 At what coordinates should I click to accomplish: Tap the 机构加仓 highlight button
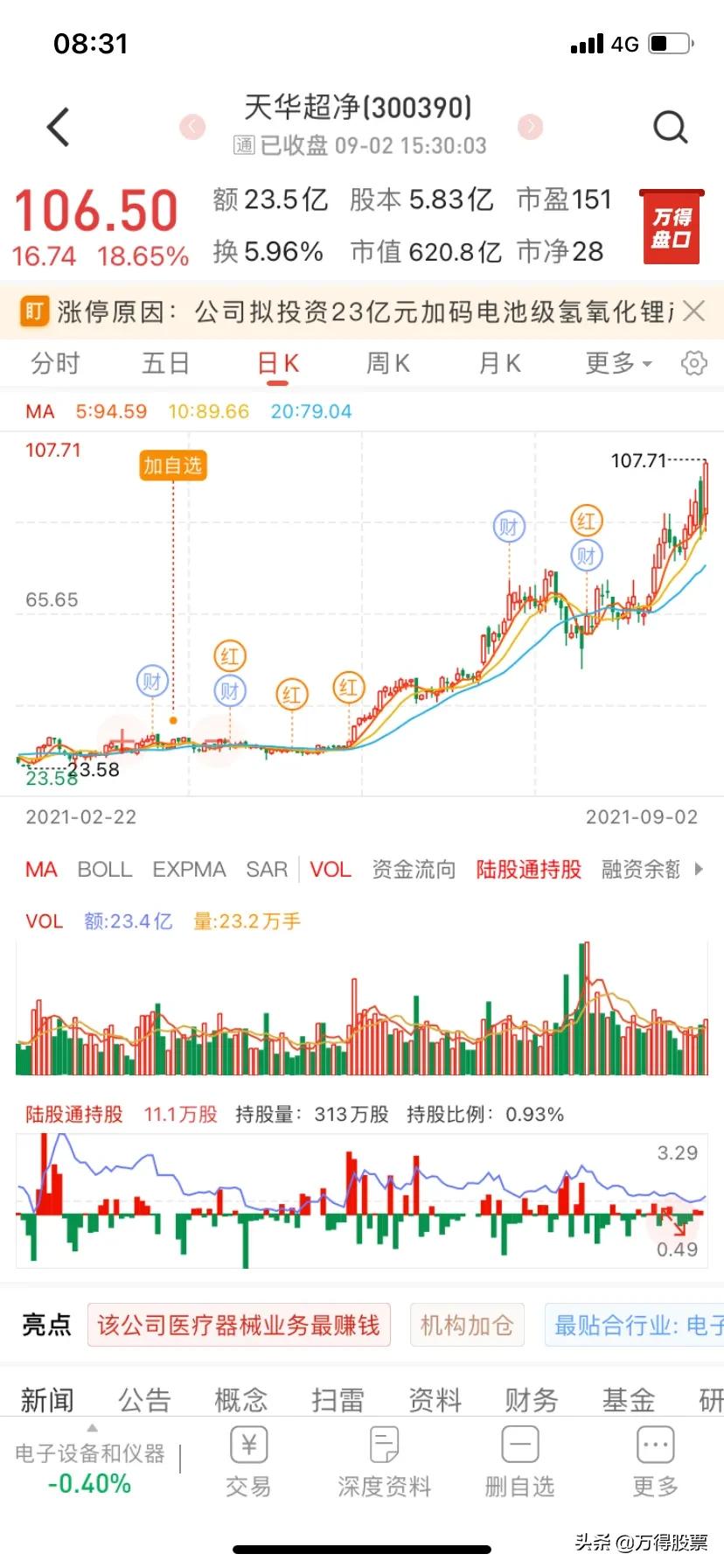466,1325
